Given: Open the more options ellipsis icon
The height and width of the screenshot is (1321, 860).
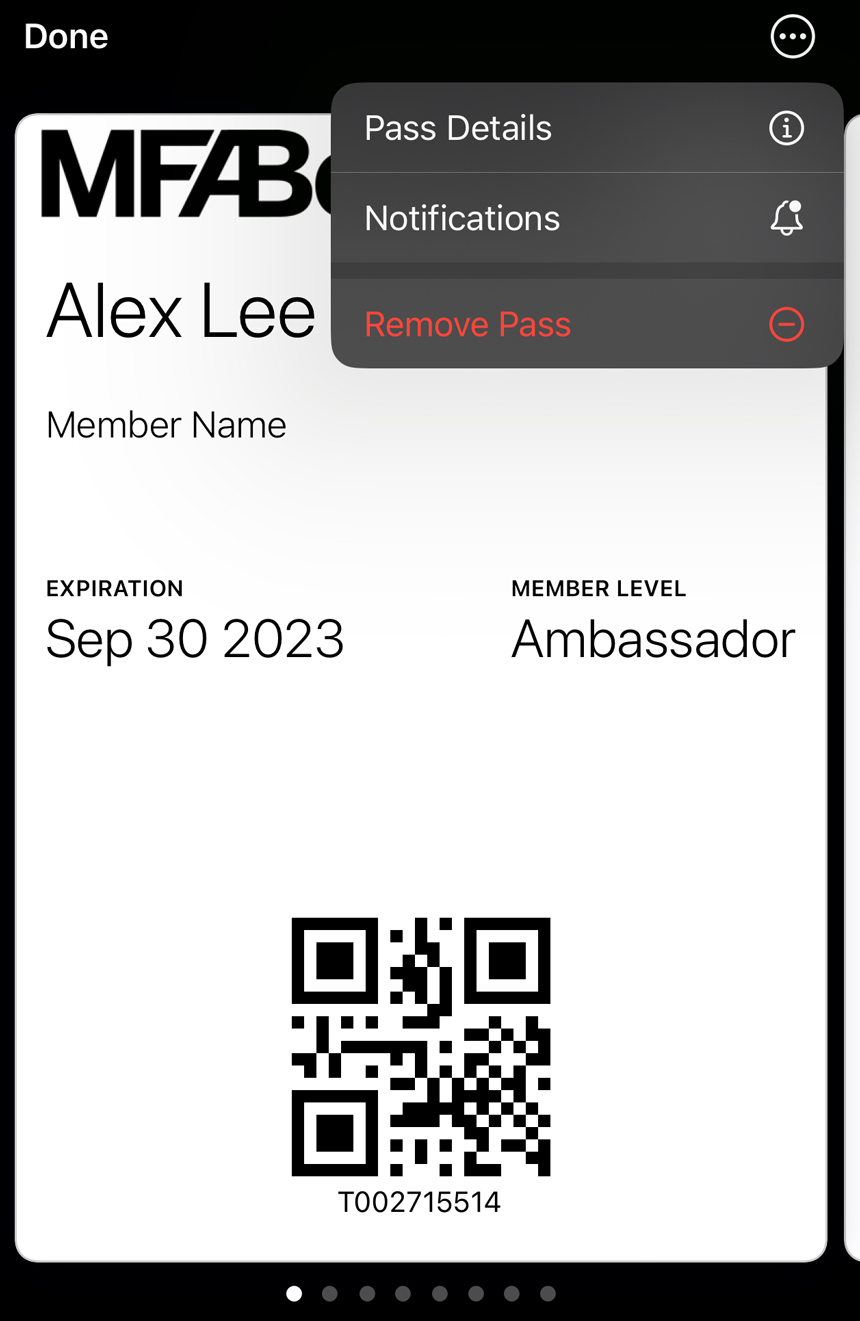Looking at the screenshot, I should tap(792, 36).
